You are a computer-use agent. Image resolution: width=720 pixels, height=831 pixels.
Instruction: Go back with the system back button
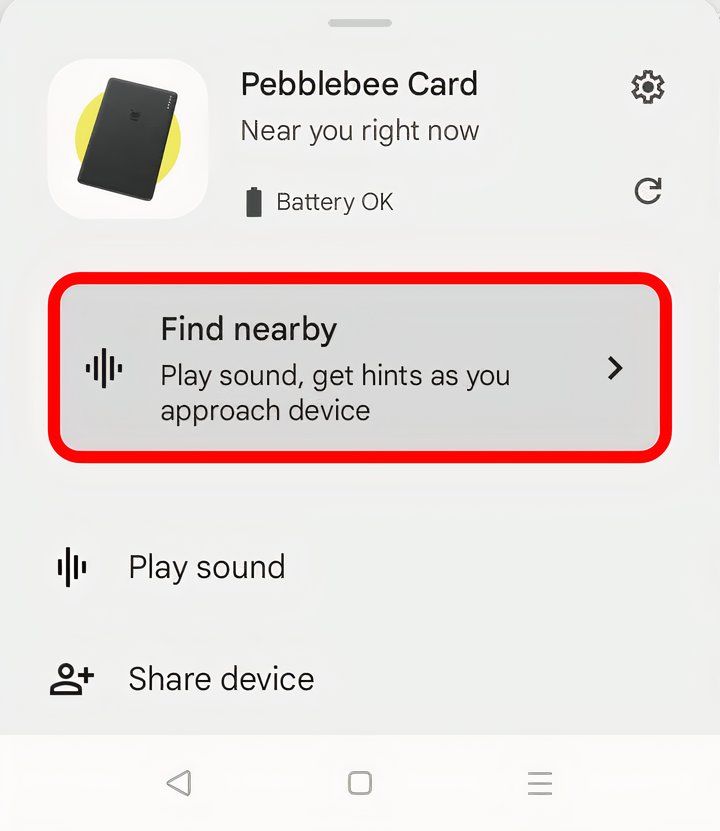click(x=179, y=783)
